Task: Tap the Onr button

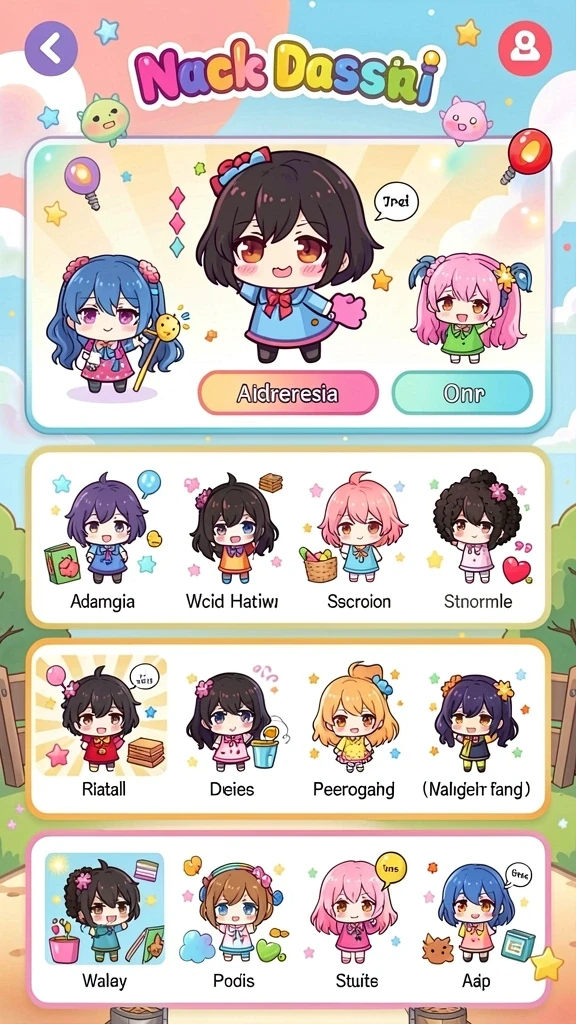Action: coord(462,393)
